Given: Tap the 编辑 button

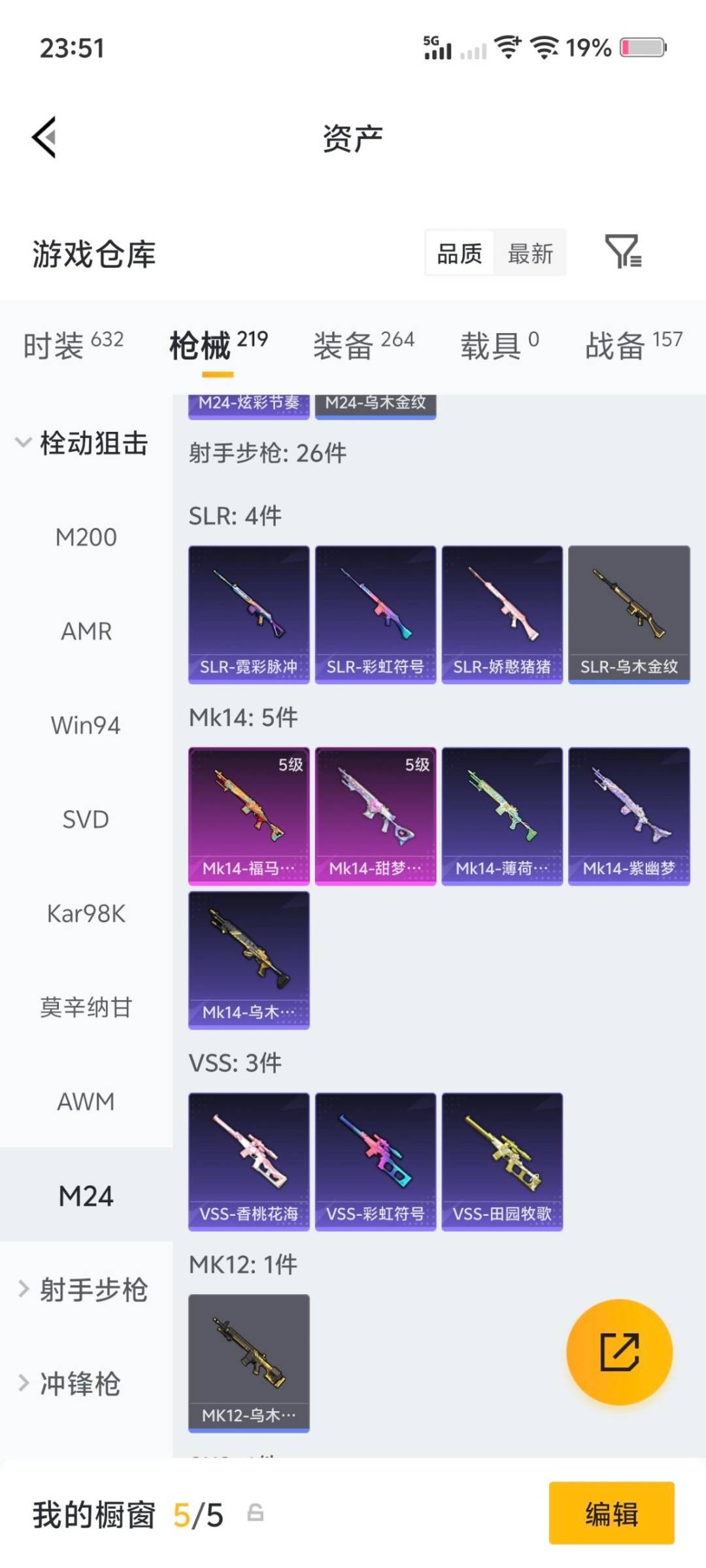Looking at the screenshot, I should click(611, 1513).
